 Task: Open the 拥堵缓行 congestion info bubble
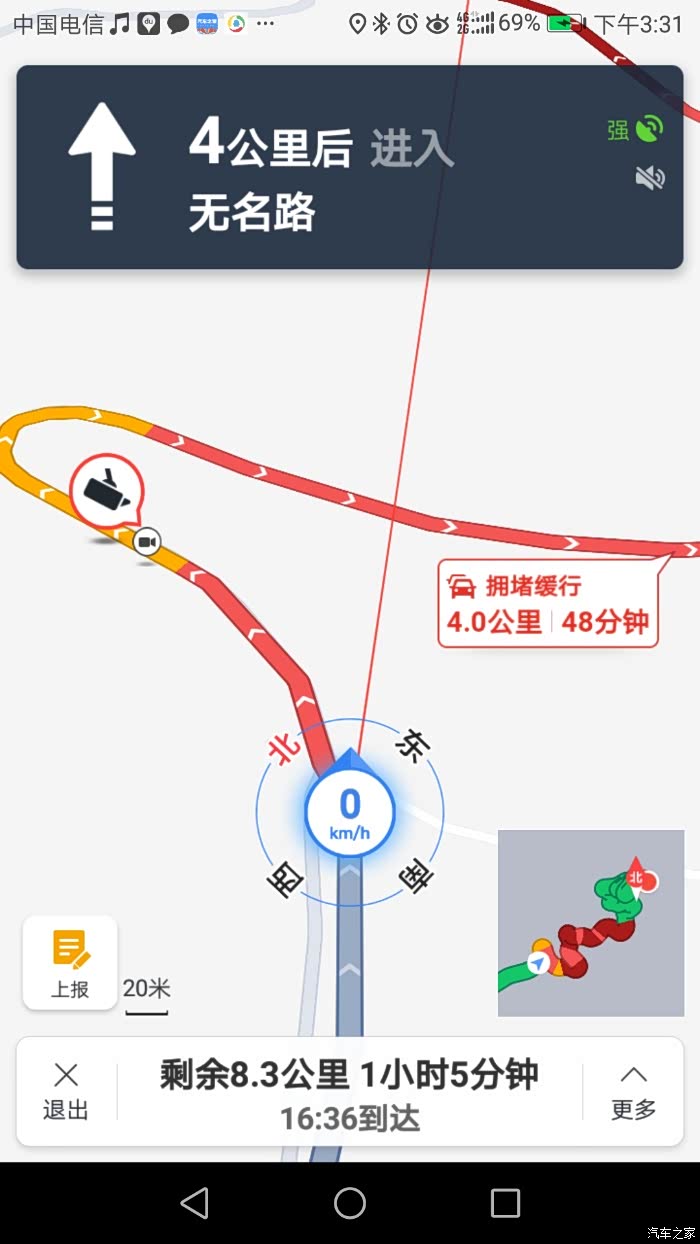(x=548, y=603)
